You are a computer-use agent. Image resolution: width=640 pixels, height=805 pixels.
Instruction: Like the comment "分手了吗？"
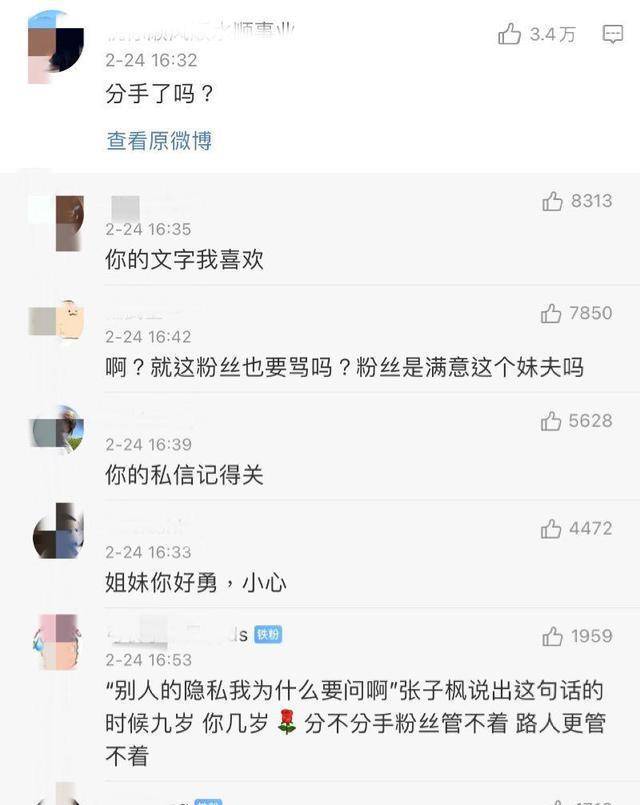pyautogui.click(x=510, y=35)
